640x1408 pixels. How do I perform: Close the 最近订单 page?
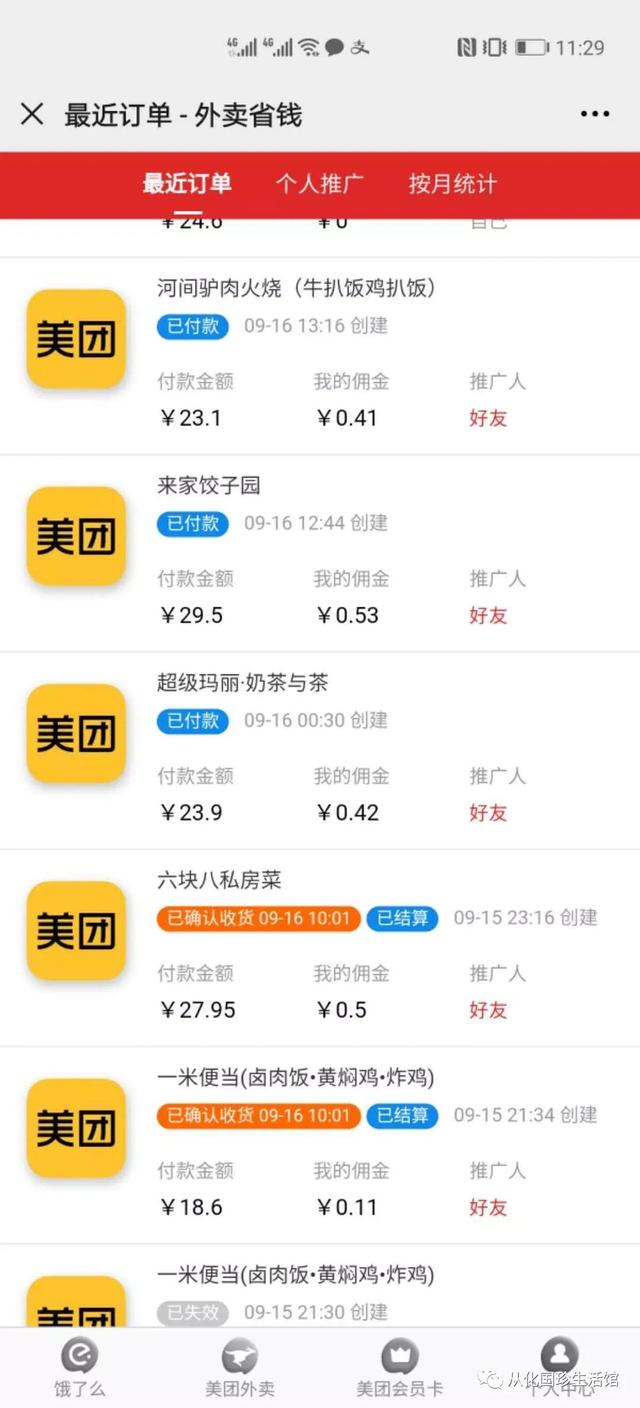(x=32, y=114)
